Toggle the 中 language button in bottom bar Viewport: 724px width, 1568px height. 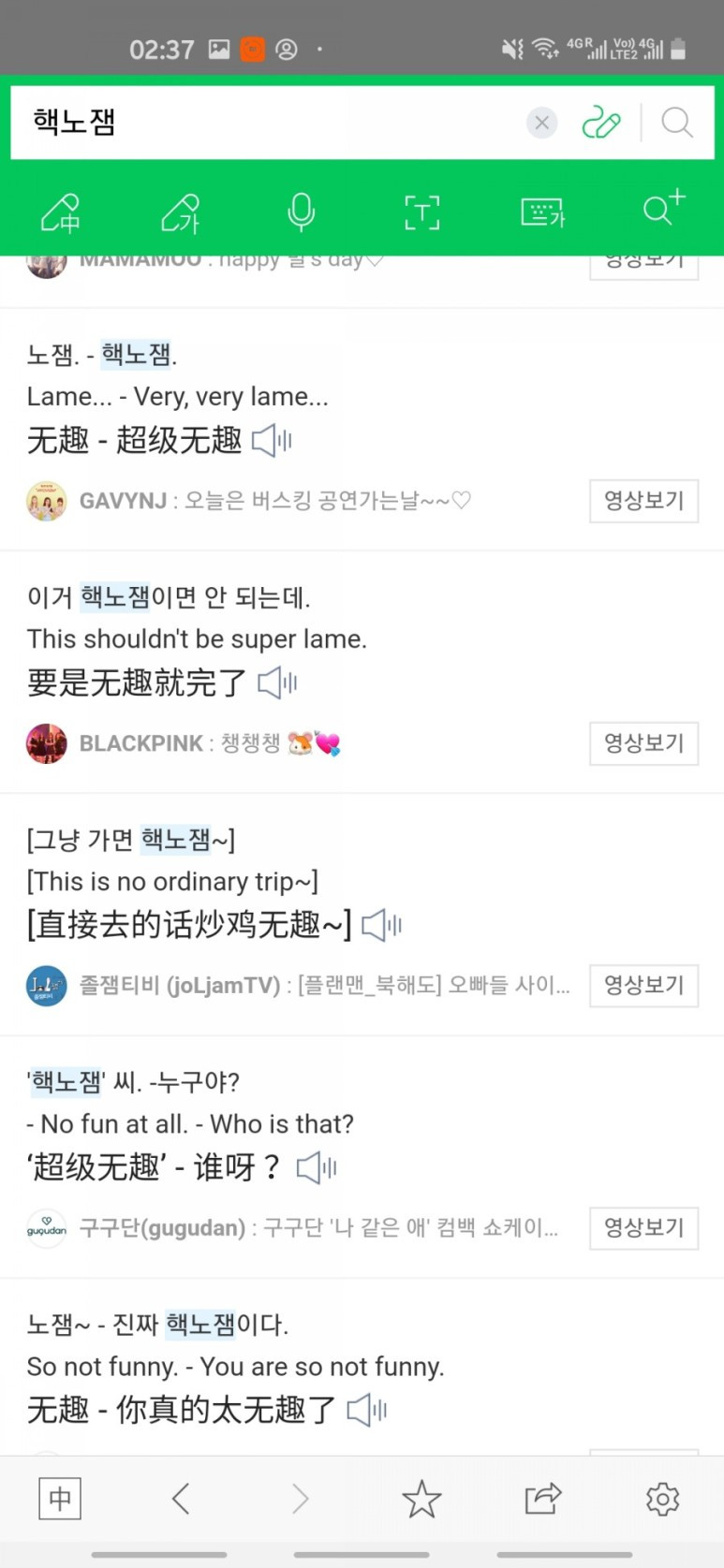click(x=59, y=1499)
